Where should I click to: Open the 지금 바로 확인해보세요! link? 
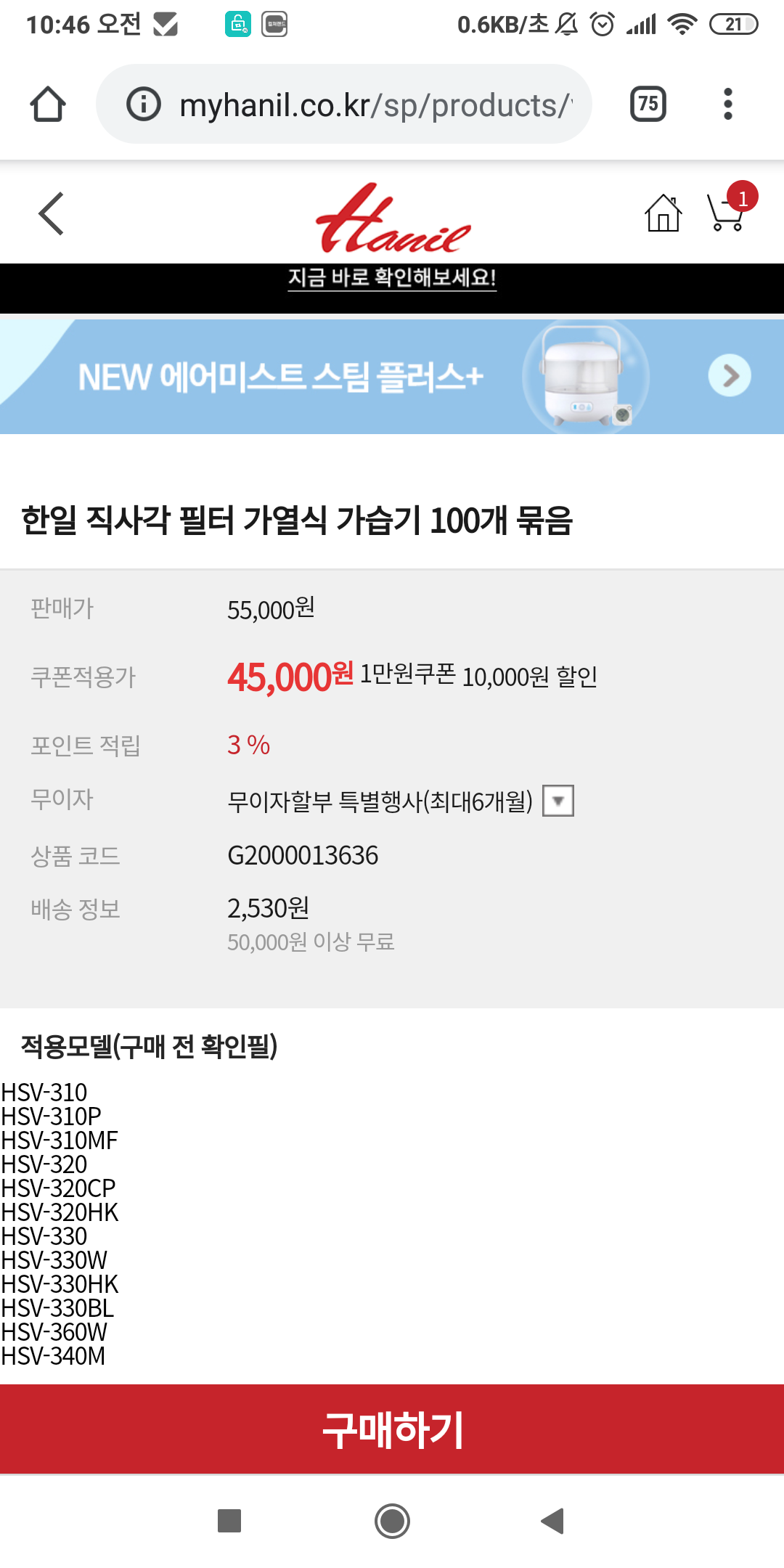(x=392, y=277)
